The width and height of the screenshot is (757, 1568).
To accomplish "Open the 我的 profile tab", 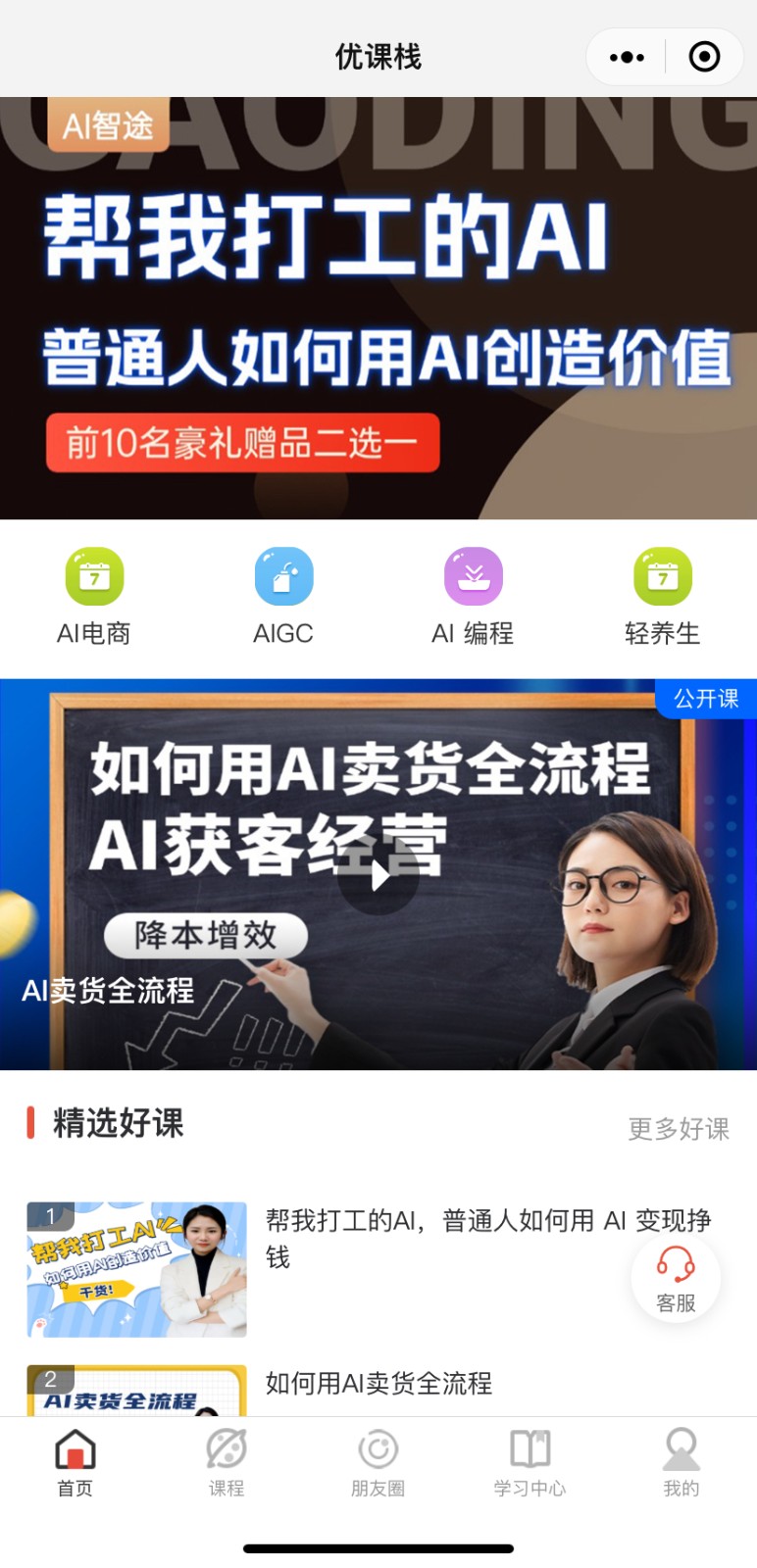I will tap(681, 1462).
